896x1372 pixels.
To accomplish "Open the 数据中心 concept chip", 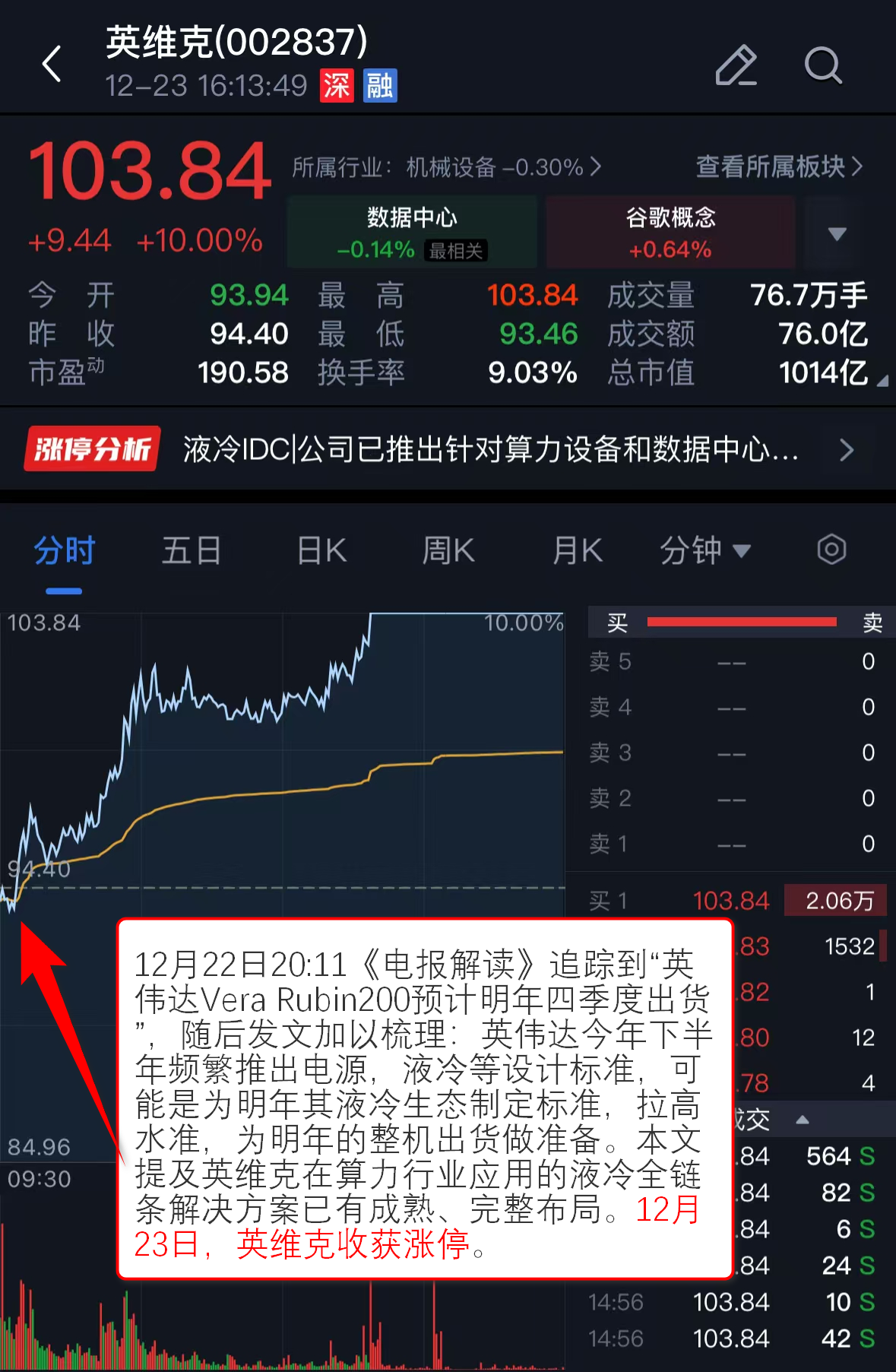I will [x=412, y=232].
